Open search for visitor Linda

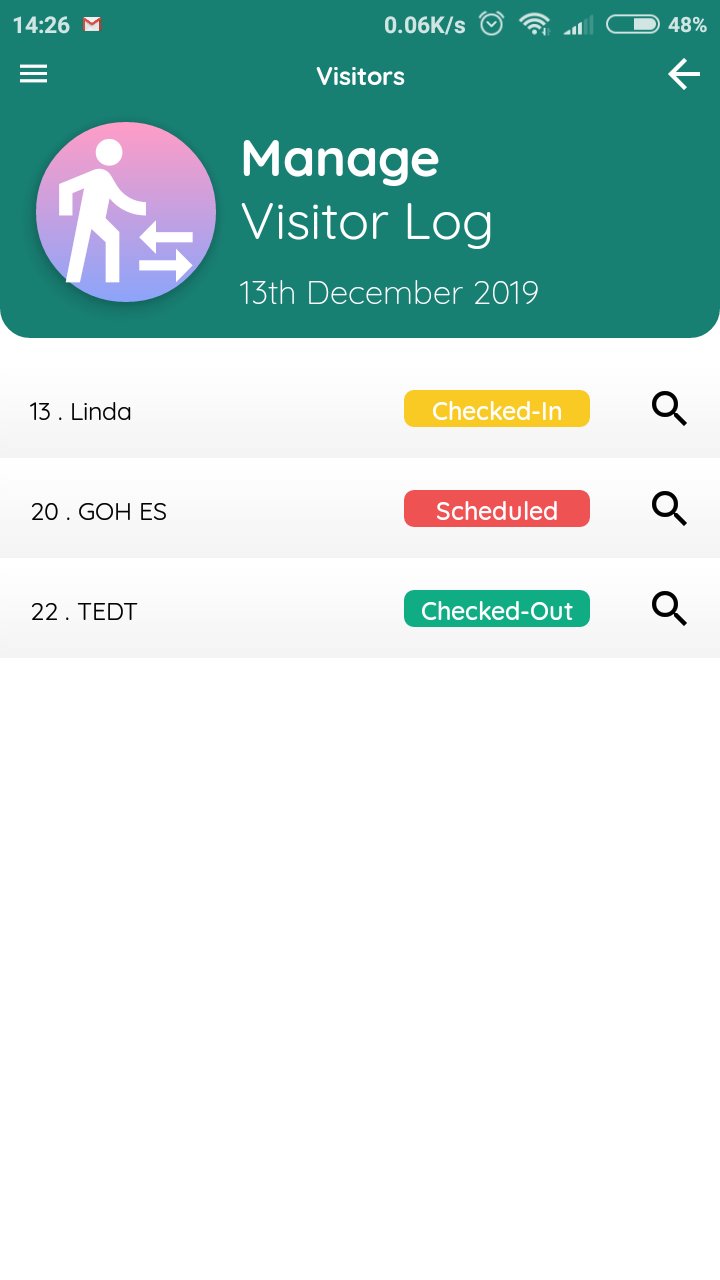pos(669,409)
